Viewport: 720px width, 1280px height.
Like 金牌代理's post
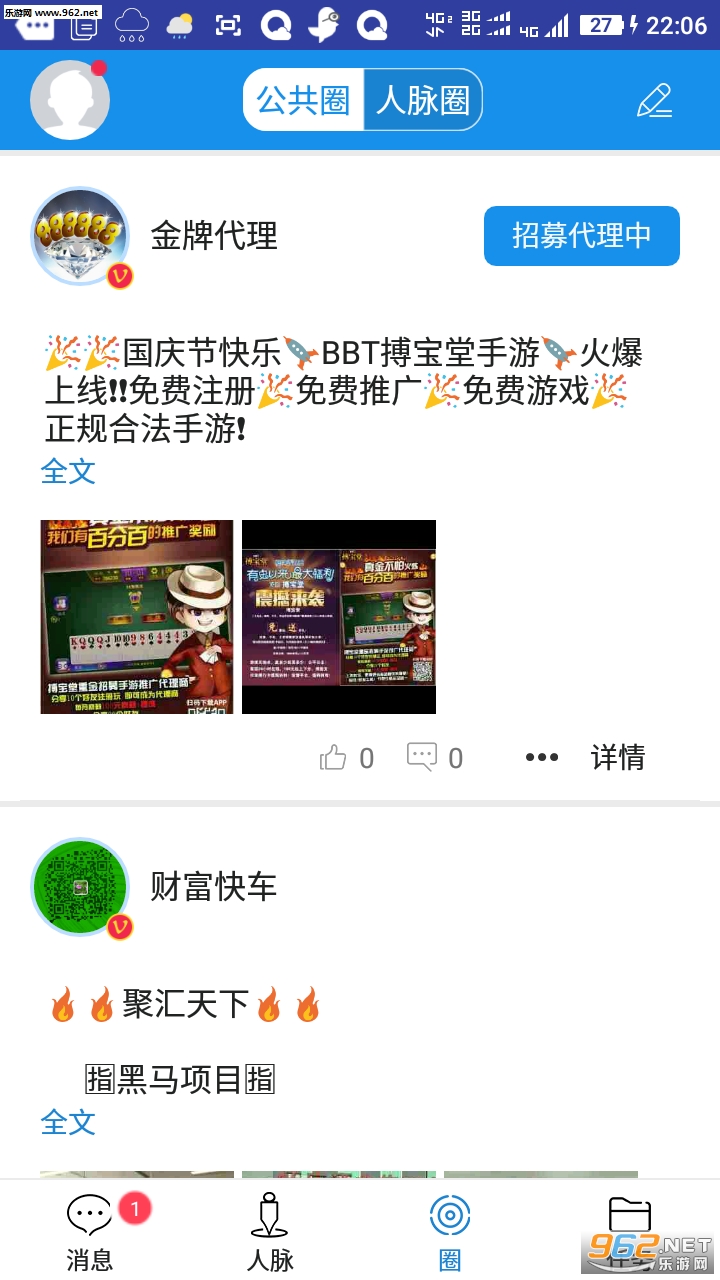(x=345, y=758)
